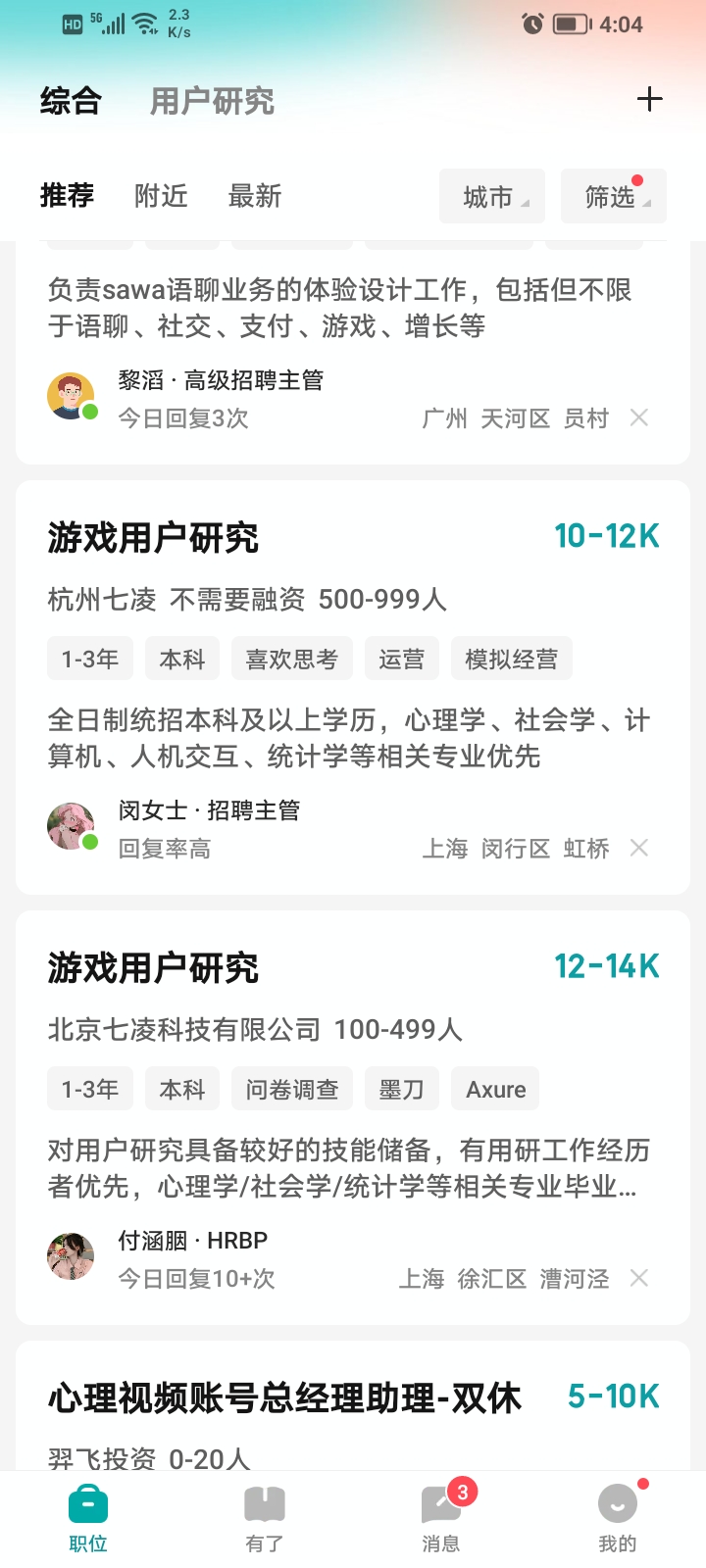This screenshot has width=706, height=1568.
Task: Dismiss the job posted by 闵女士
Action: tap(639, 849)
